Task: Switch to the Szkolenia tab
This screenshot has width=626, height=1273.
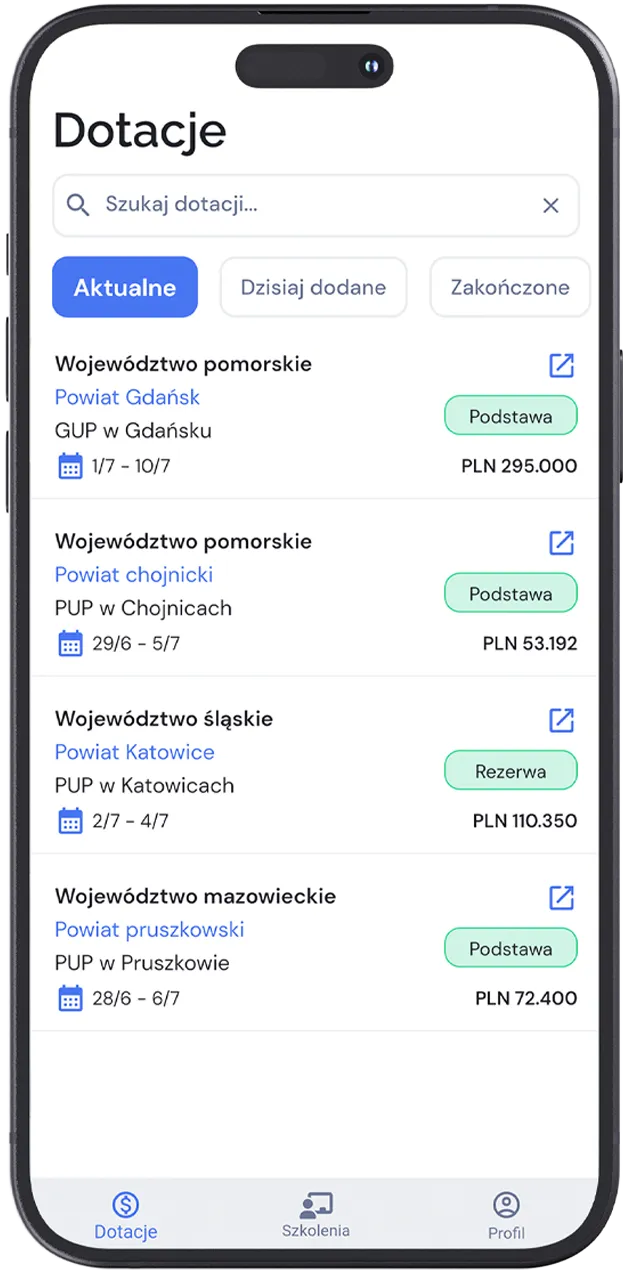Action: coord(316,1215)
